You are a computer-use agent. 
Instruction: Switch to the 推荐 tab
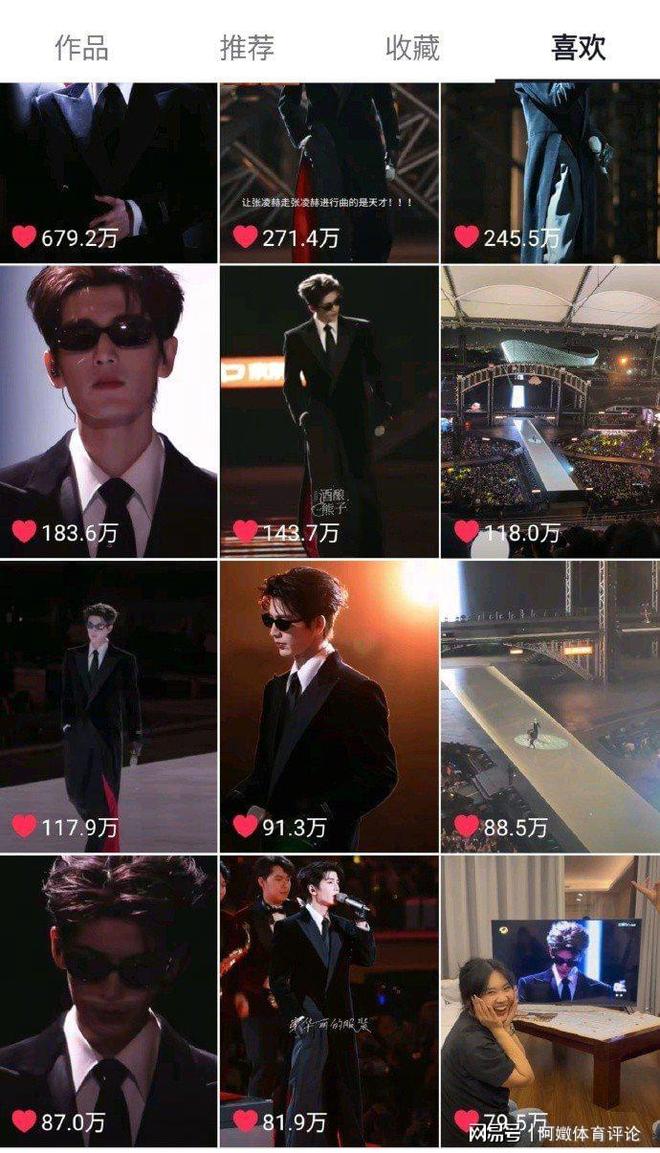pyautogui.click(x=247, y=47)
